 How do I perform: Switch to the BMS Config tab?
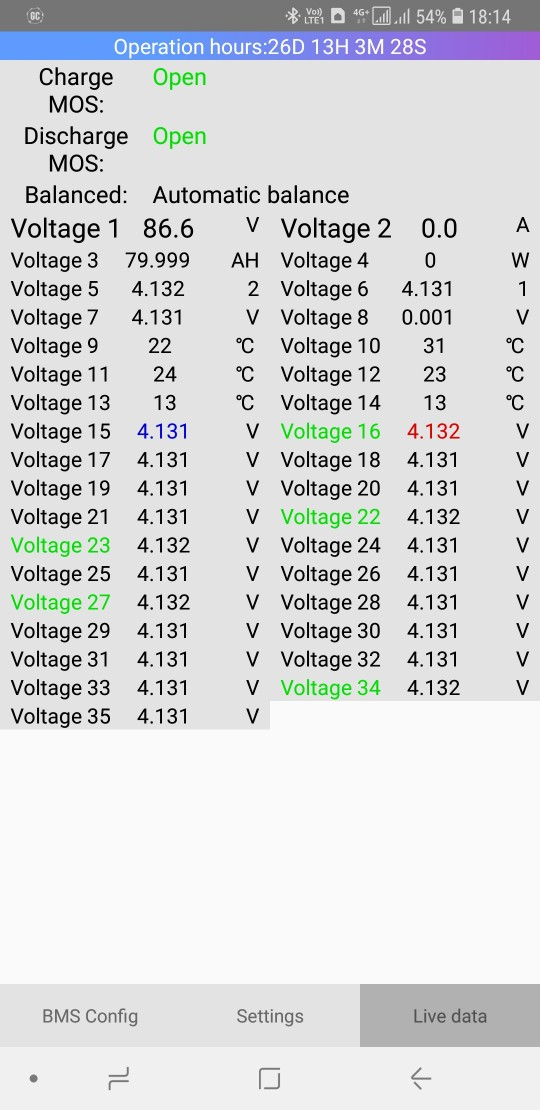click(90, 1016)
